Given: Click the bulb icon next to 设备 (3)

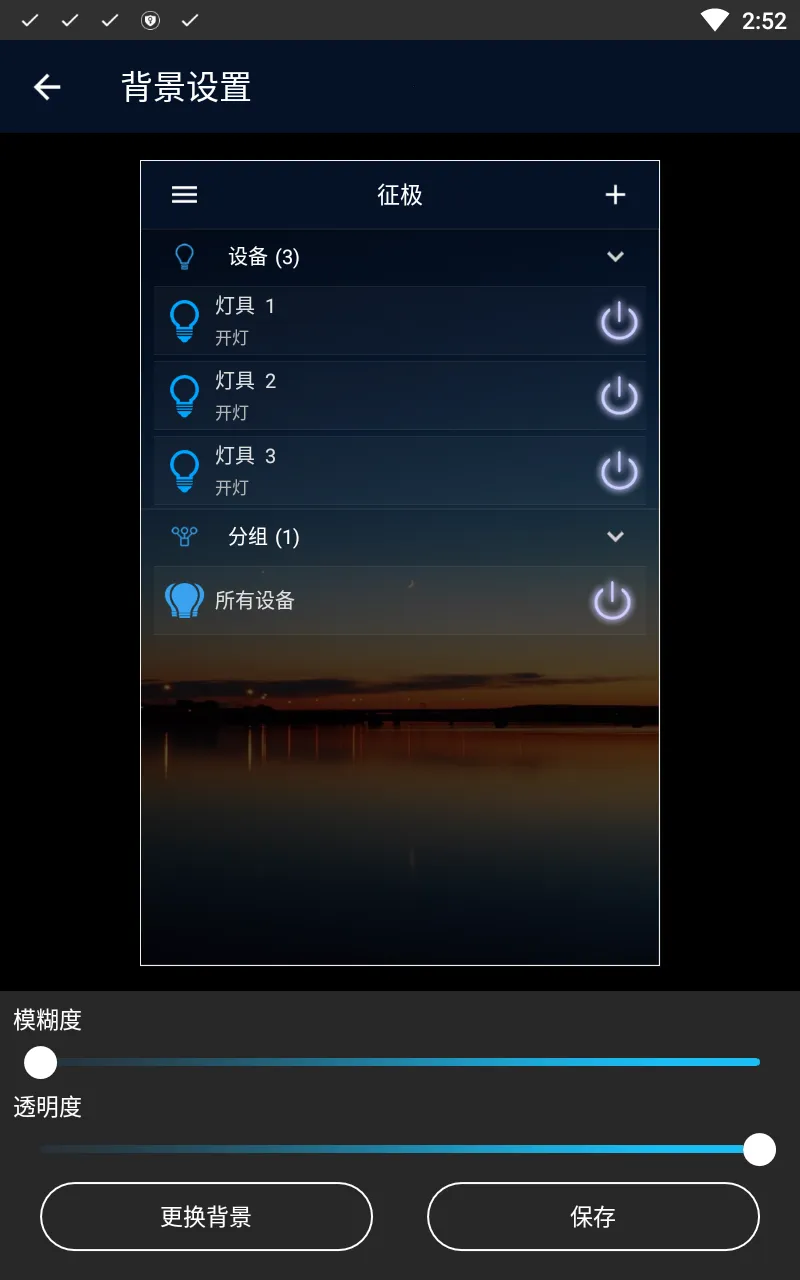Looking at the screenshot, I should pos(184,257).
